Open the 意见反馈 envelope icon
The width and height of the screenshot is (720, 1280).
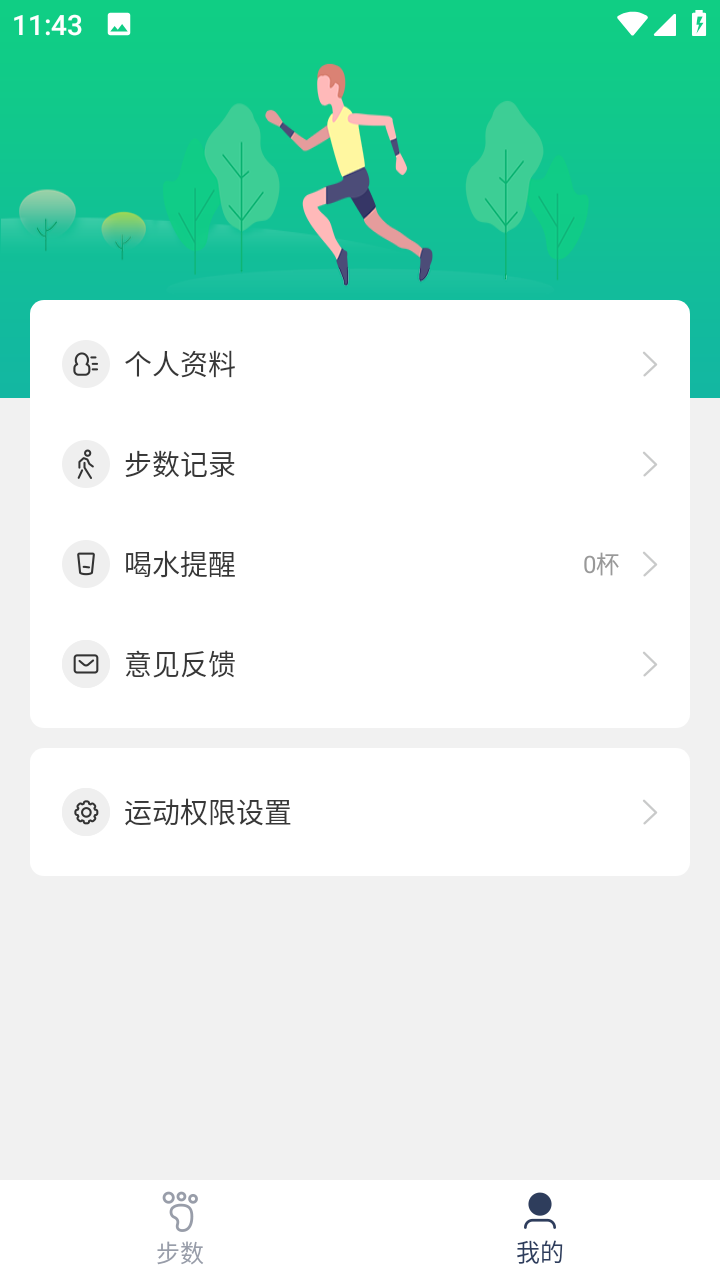click(86, 663)
